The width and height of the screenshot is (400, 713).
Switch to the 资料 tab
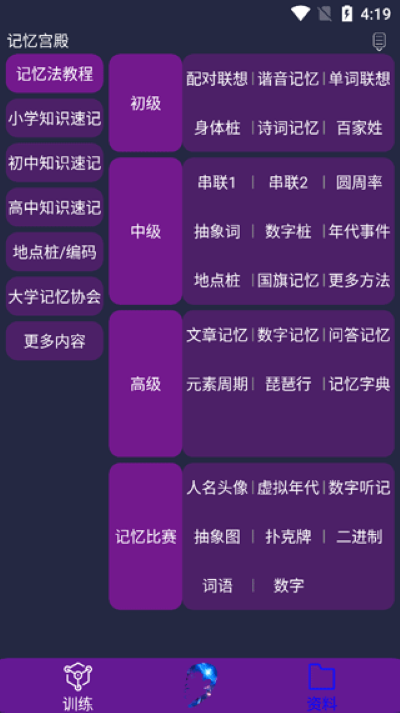(322, 687)
